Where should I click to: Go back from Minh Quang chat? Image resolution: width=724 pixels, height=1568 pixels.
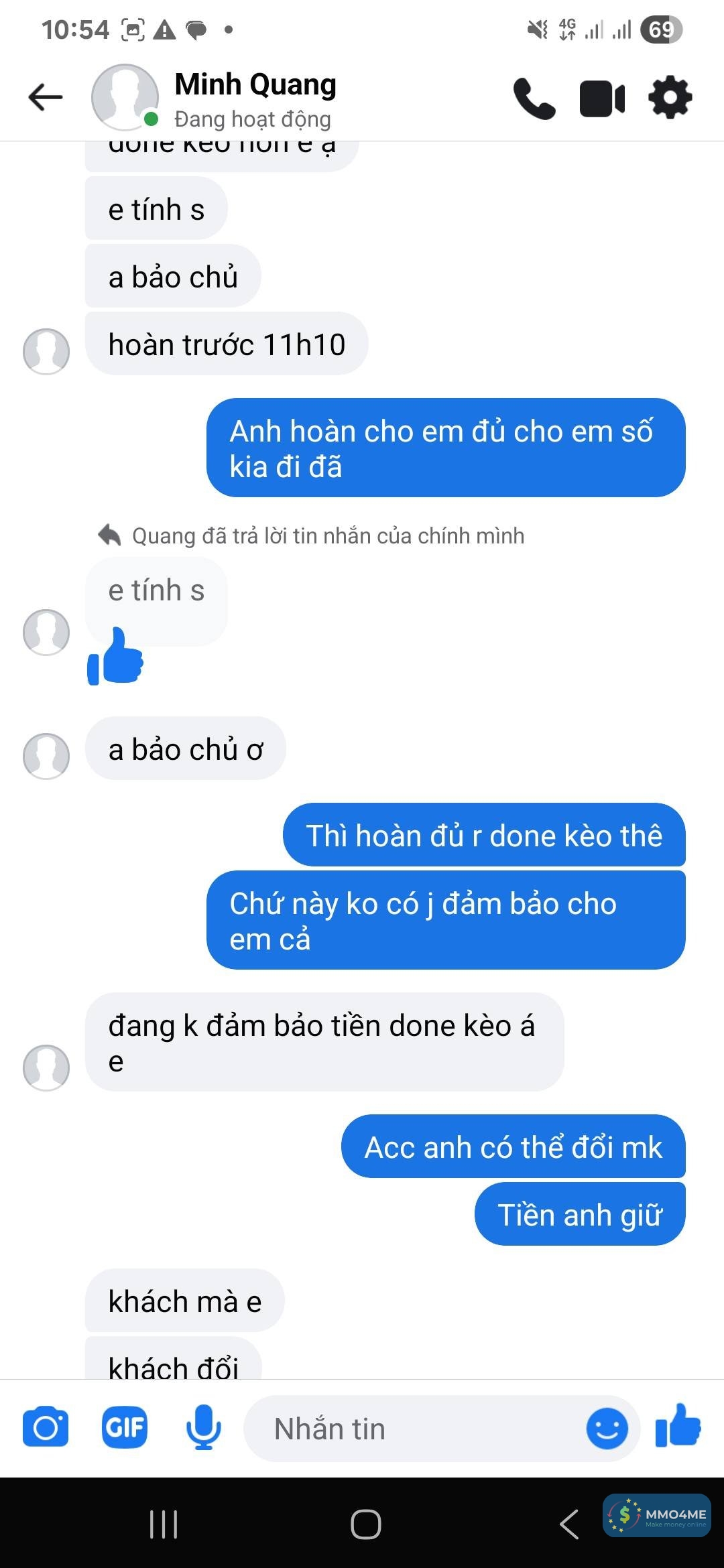tap(45, 98)
